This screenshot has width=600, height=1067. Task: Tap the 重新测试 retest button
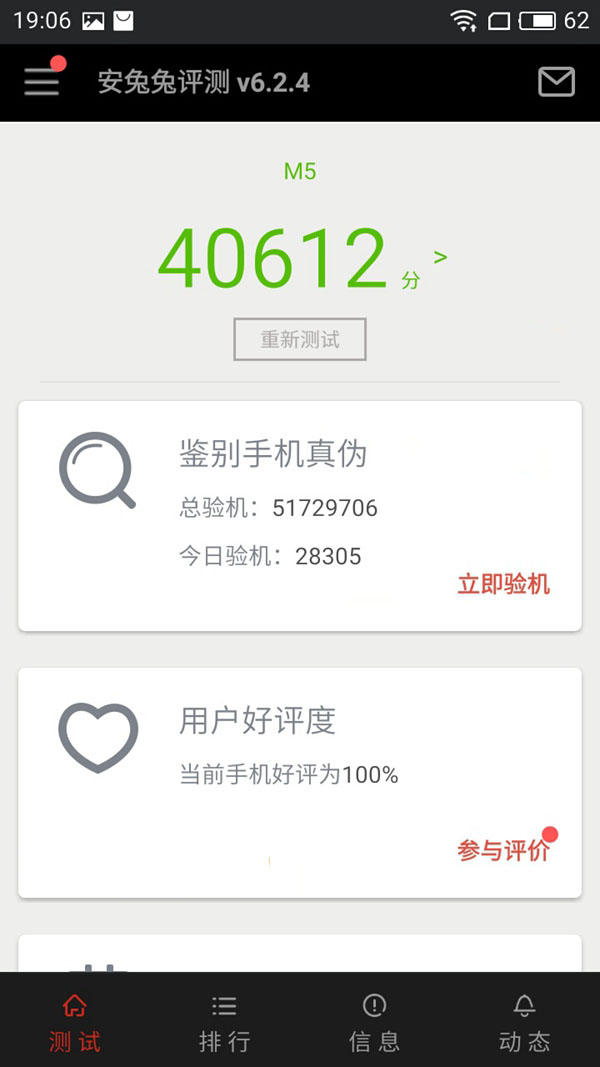(300, 339)
